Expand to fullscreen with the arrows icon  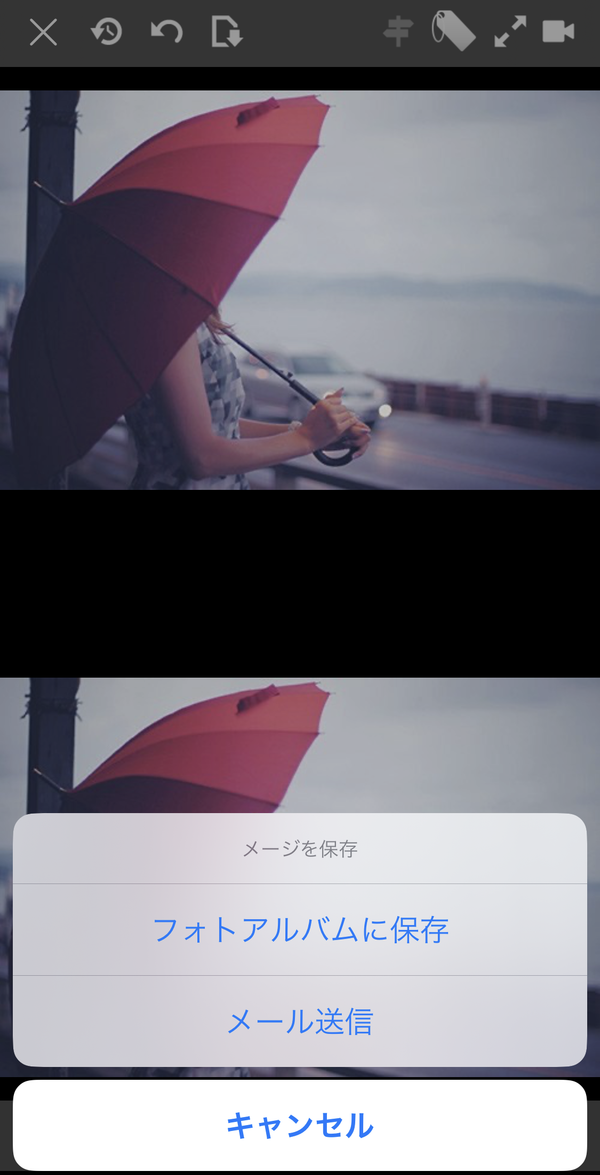click(510, 31)
